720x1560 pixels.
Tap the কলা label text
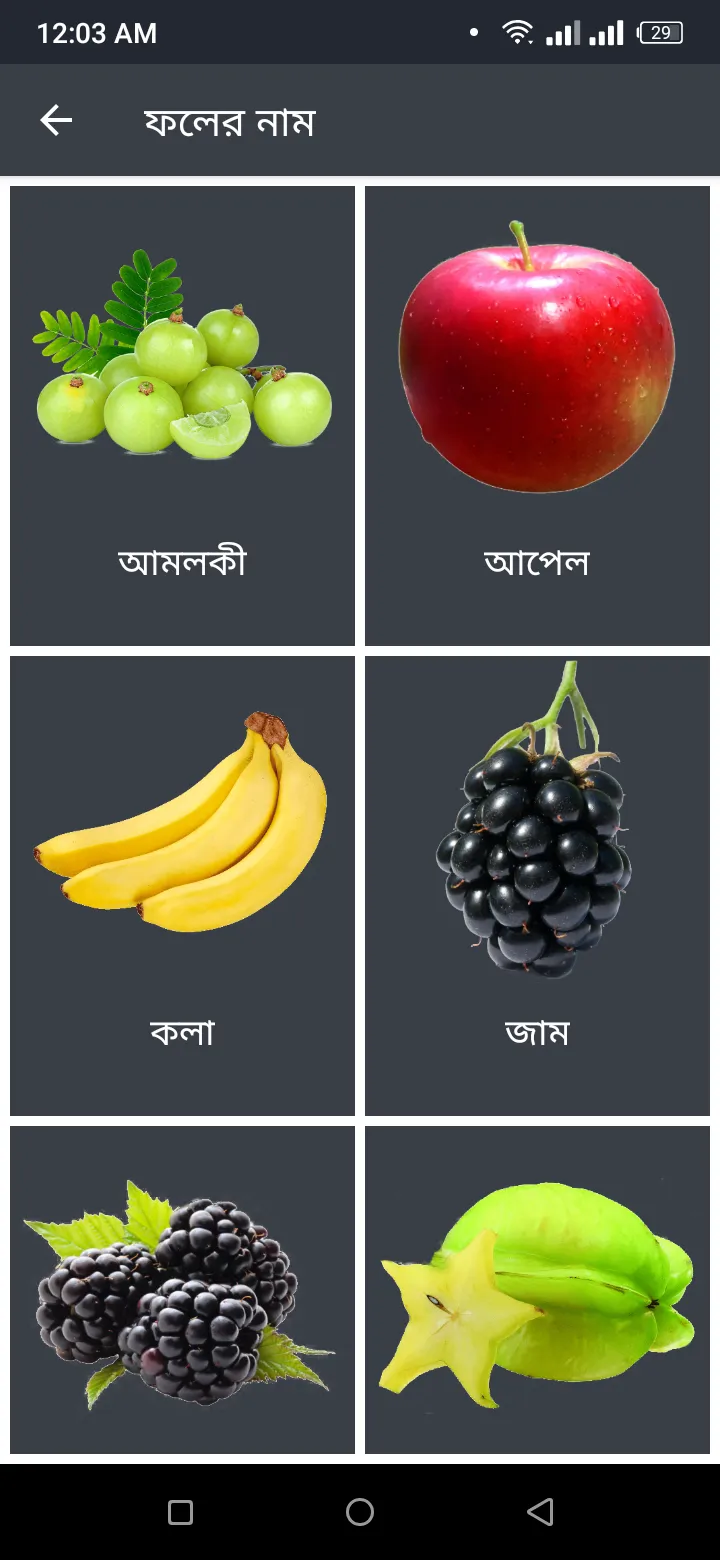coord(180,1033)
